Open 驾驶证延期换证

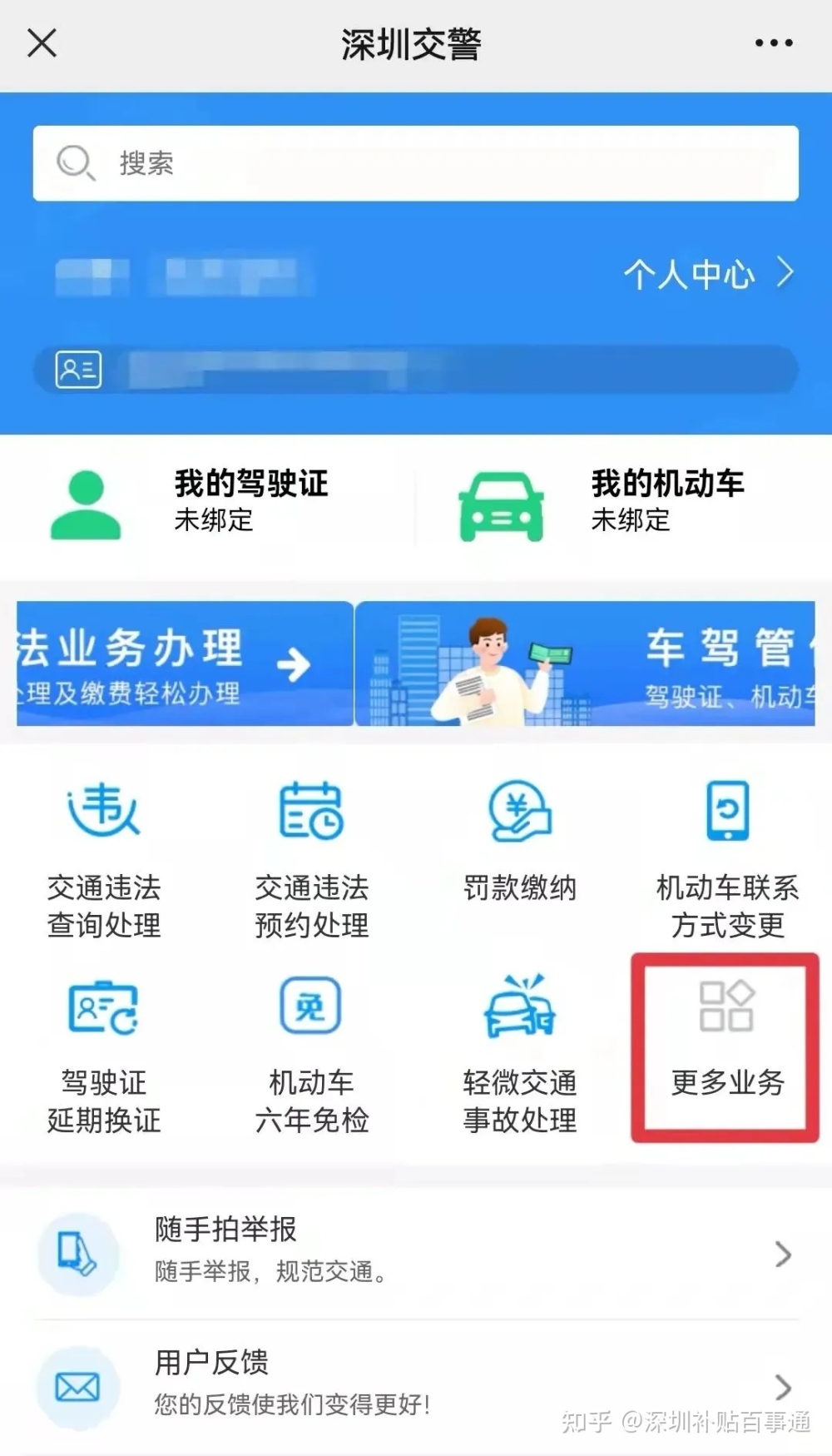click(x=104, y=1054)
